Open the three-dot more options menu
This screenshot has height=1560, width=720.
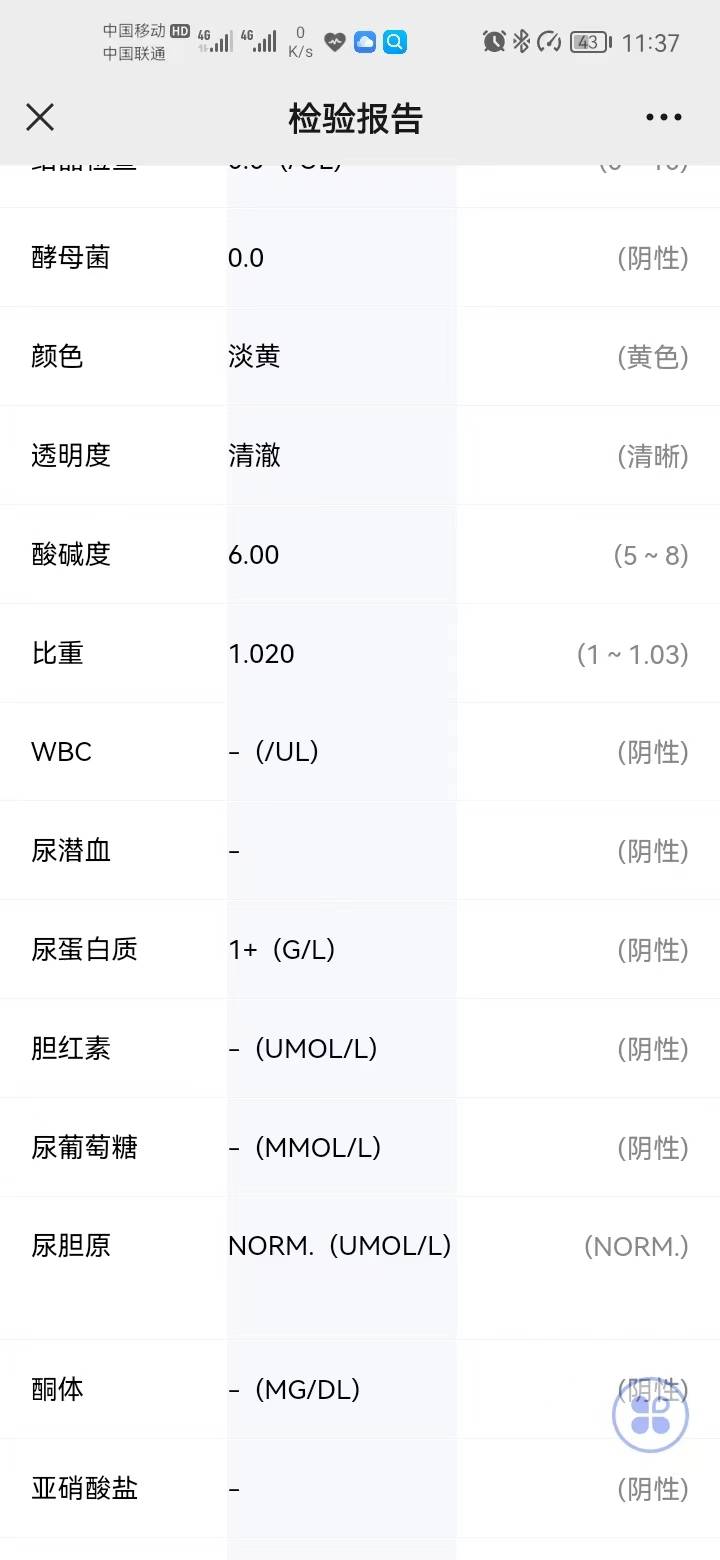click(664, 117)
